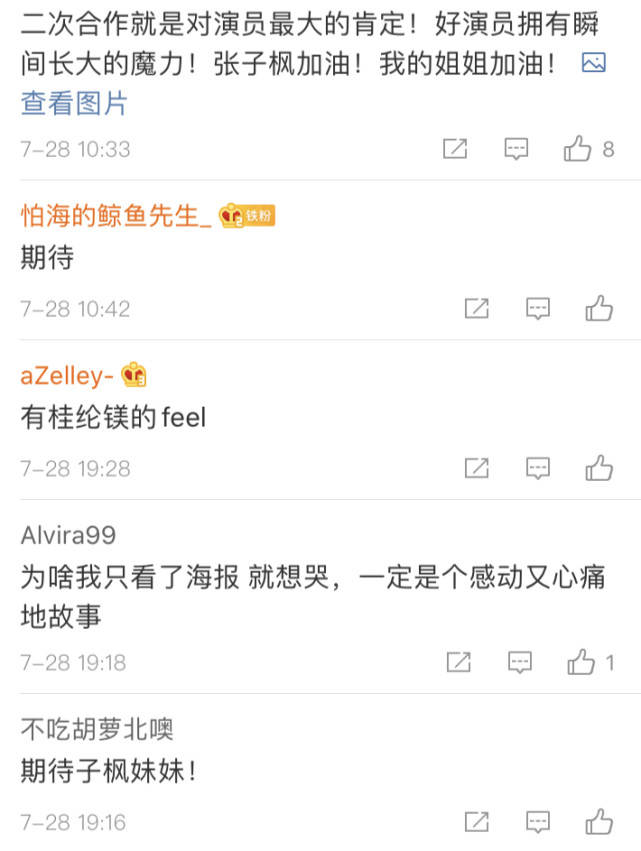
Task: Like Alvira99's comment
Action: (x=580, y=661)
